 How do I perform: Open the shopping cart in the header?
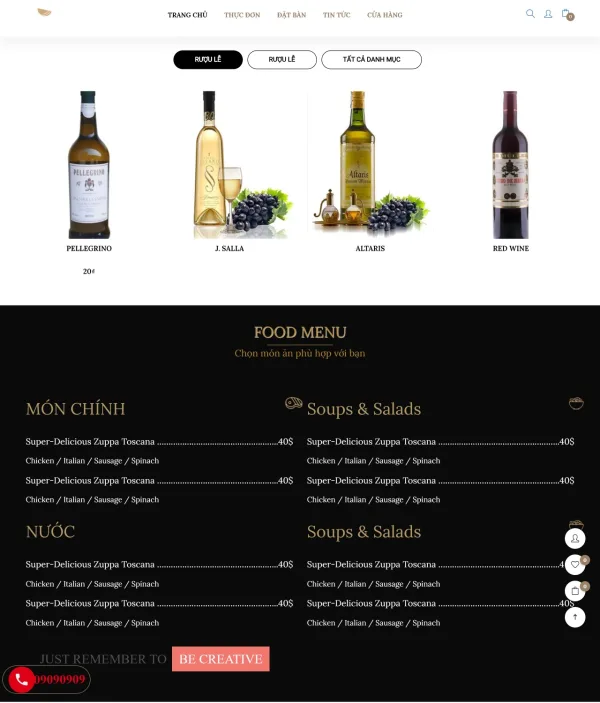pyautogui.click(x=566, y=14)
